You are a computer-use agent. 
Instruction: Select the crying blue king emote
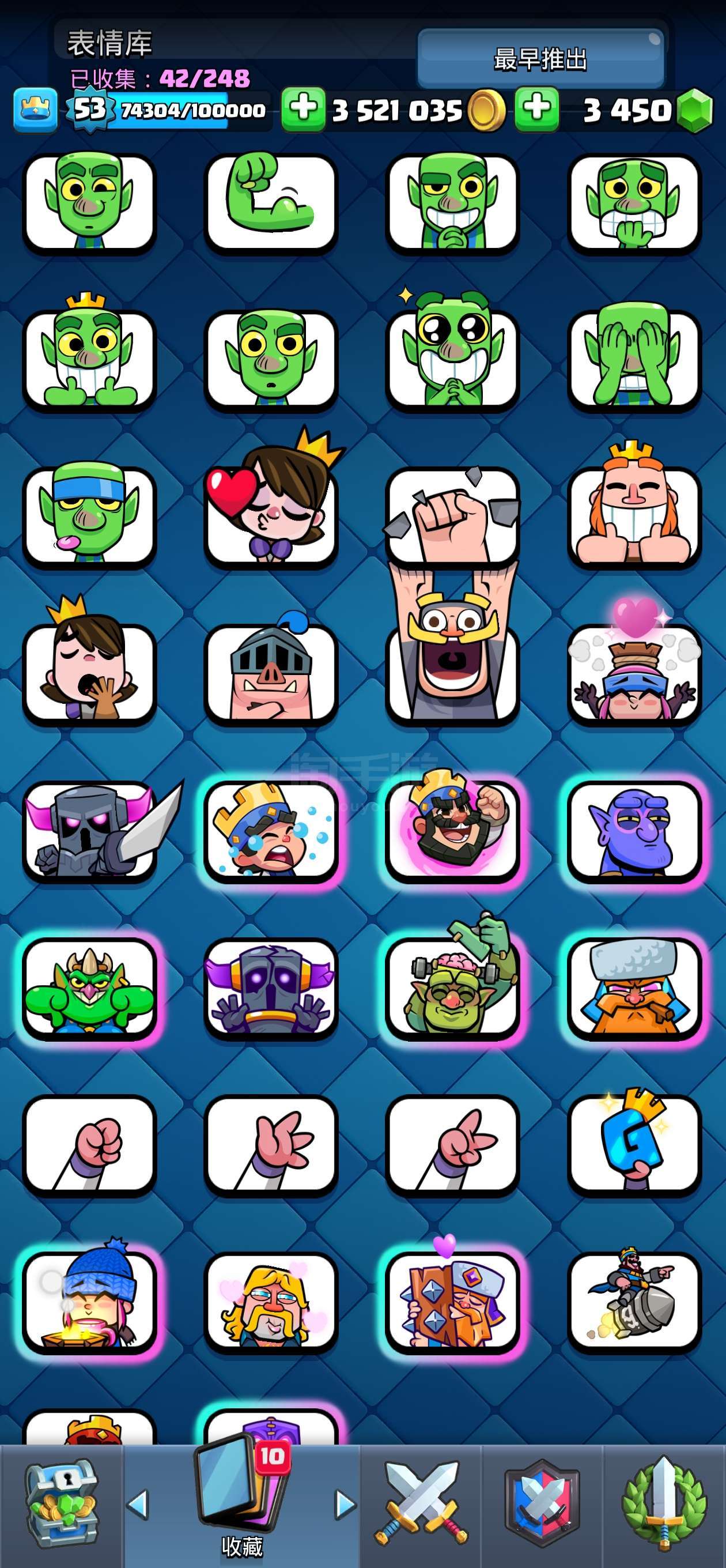(271, 831)
